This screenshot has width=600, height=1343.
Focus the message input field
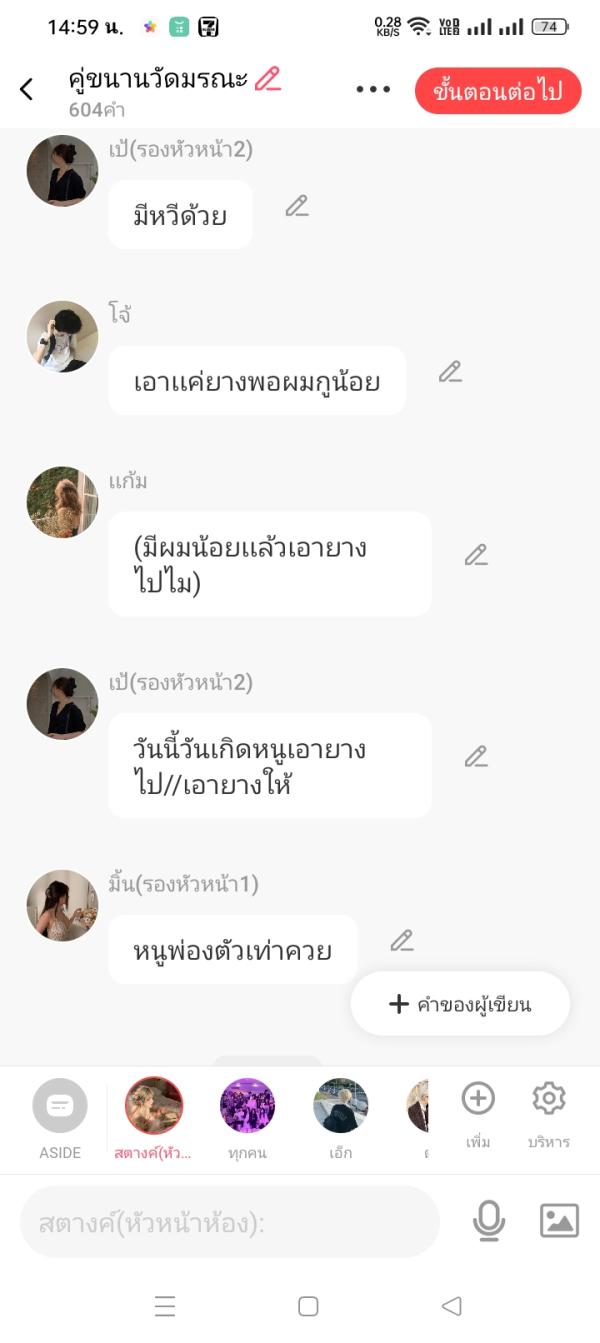click(x=230, y=1222)
